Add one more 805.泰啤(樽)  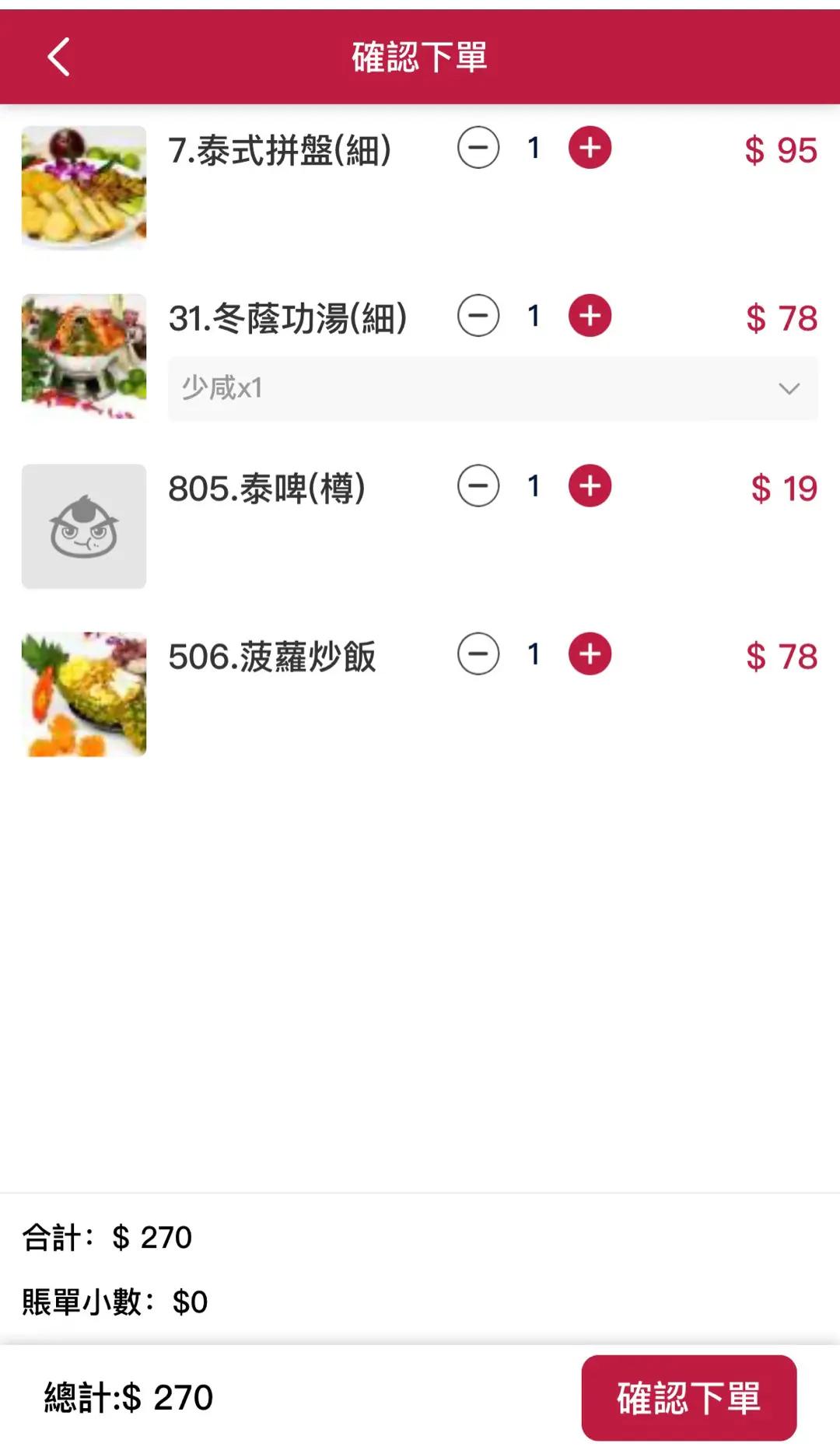(590, 485)
